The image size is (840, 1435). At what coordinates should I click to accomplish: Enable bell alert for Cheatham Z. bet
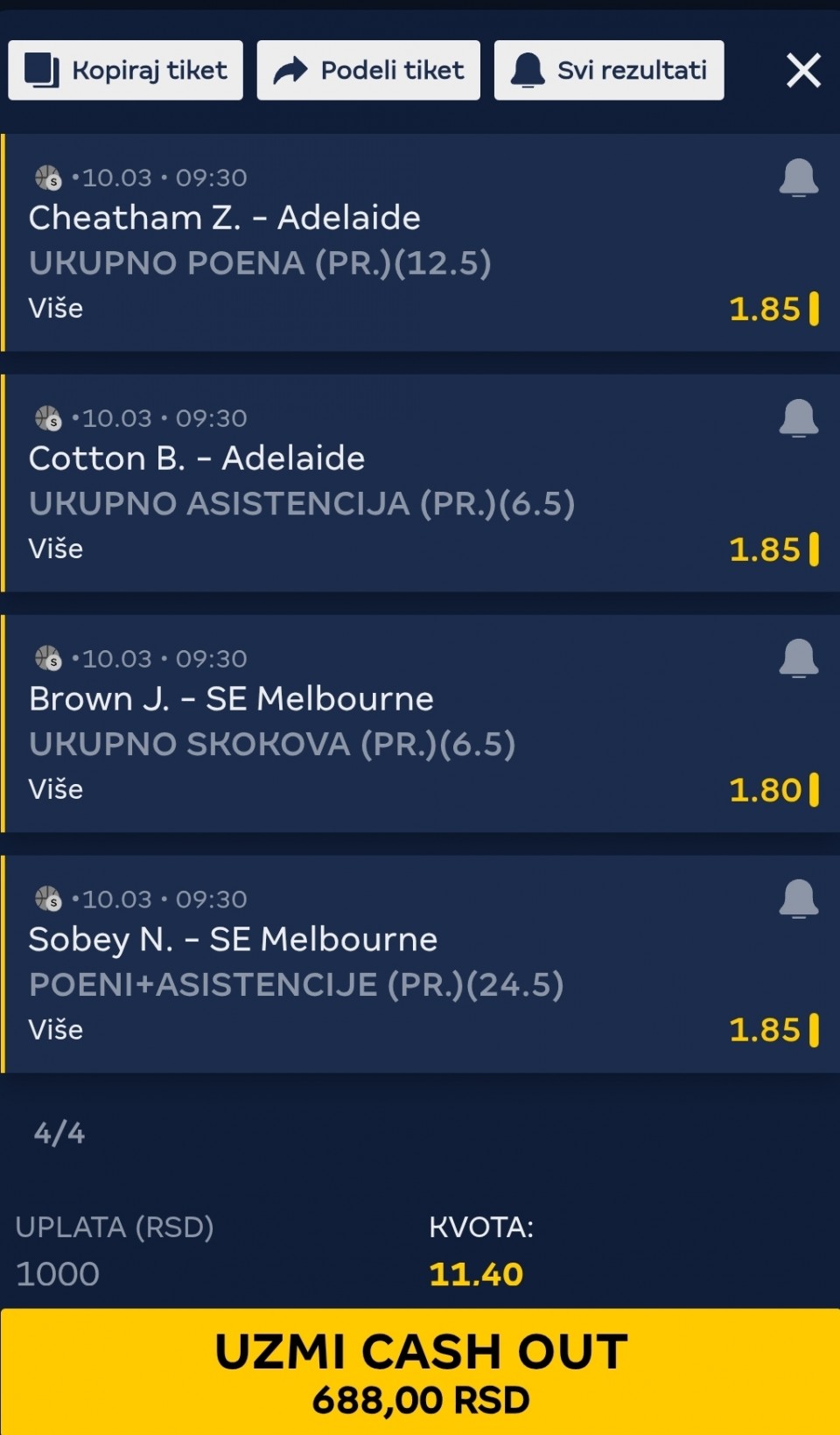798,178
